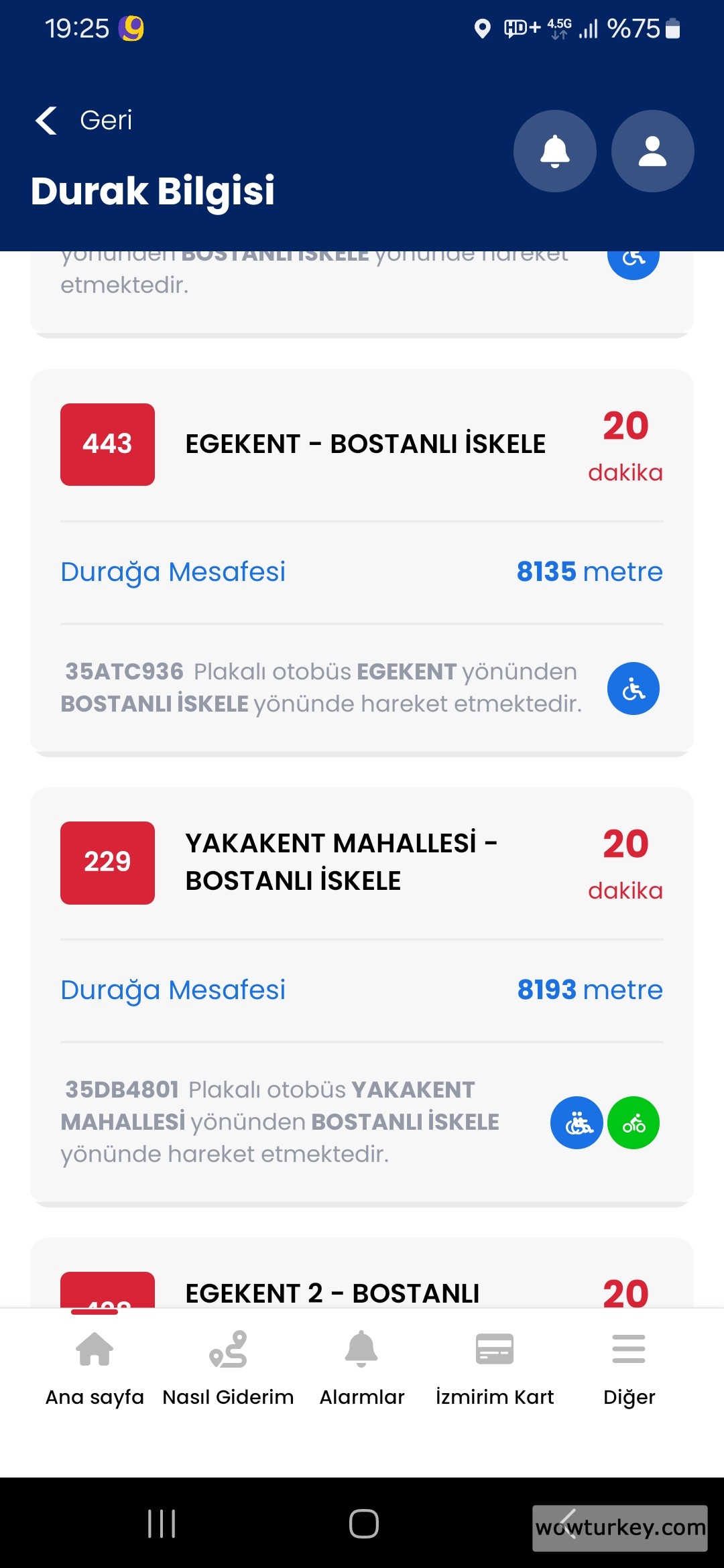Open notifications via the bell icon

pyautogui.click(x=554, y=151)
